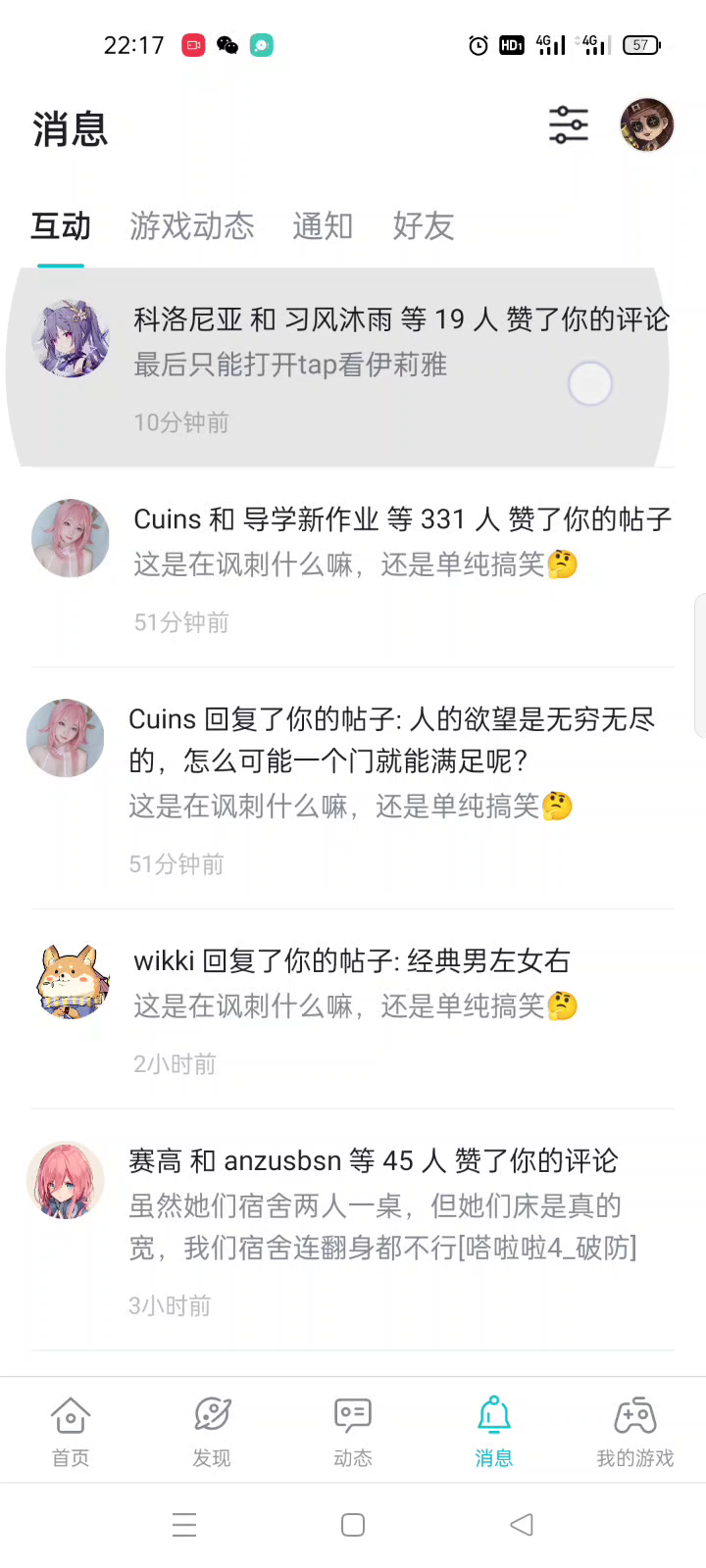Viewport: 706px width, 1568px height.
Task: Tap the system home button
Action: 353,1525
